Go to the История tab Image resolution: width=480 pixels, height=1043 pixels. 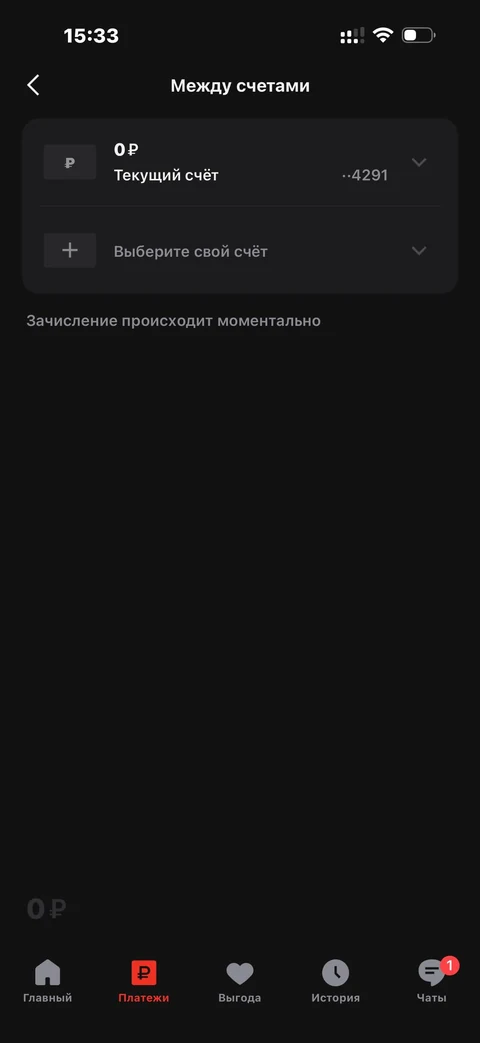336,981
